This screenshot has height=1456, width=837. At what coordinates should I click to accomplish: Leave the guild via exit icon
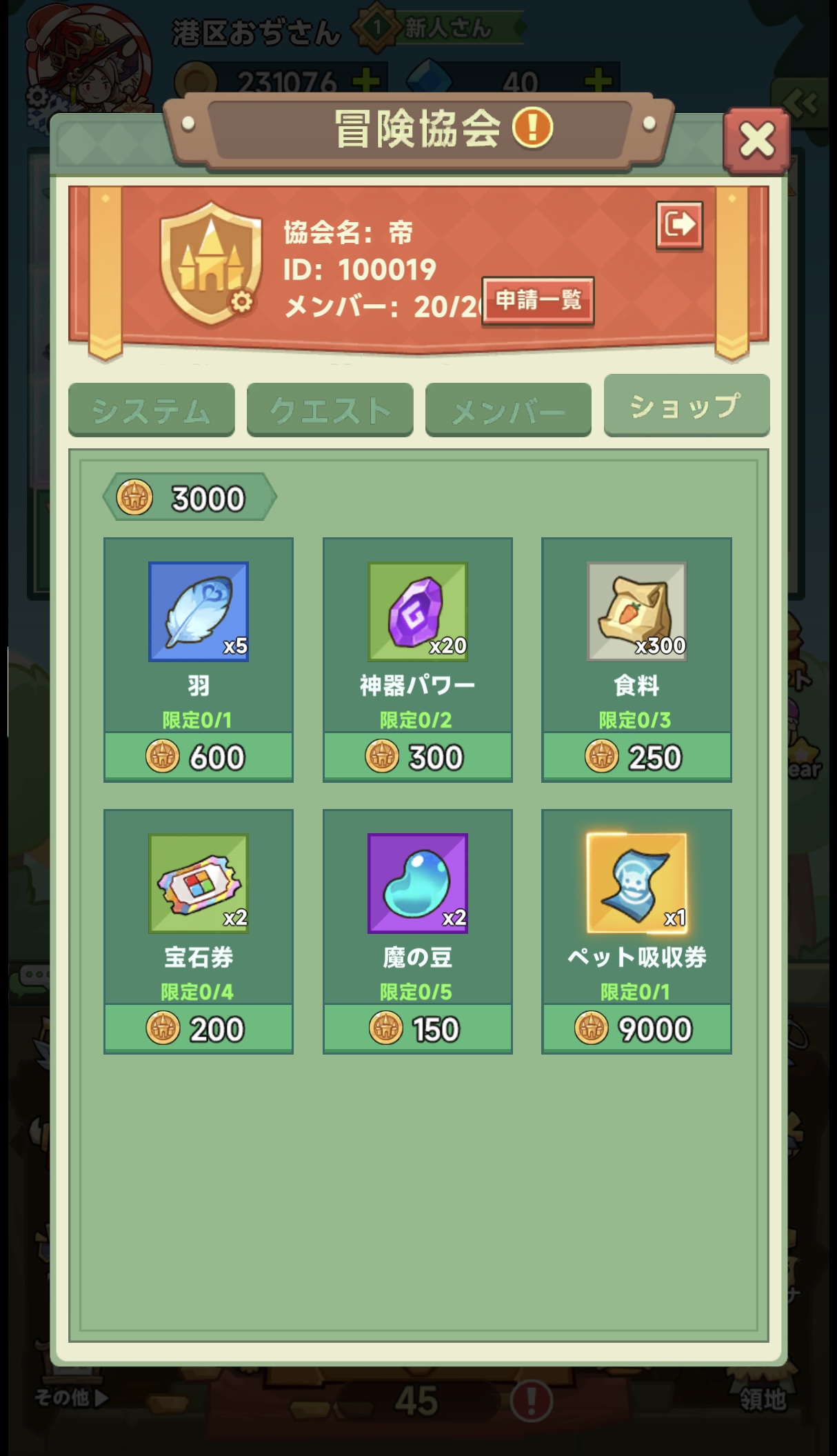(679, 225)
